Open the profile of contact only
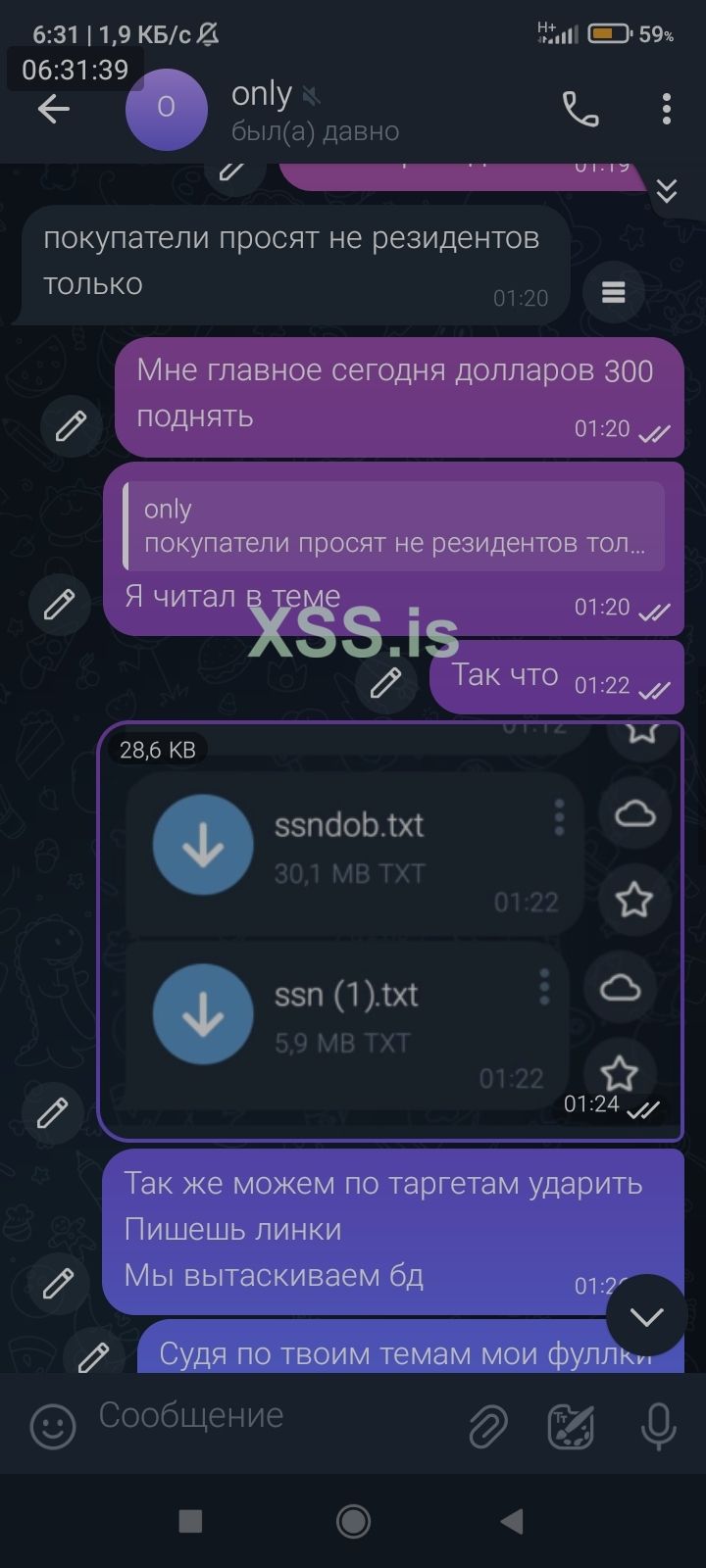706x1568 pixels. (166, 109)
